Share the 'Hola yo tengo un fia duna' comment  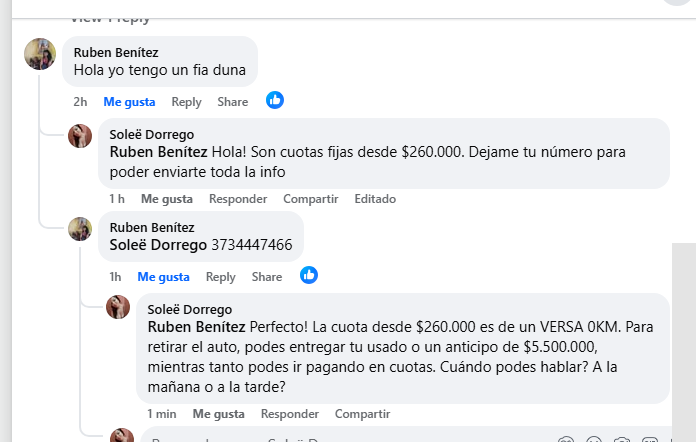(233, 102)
